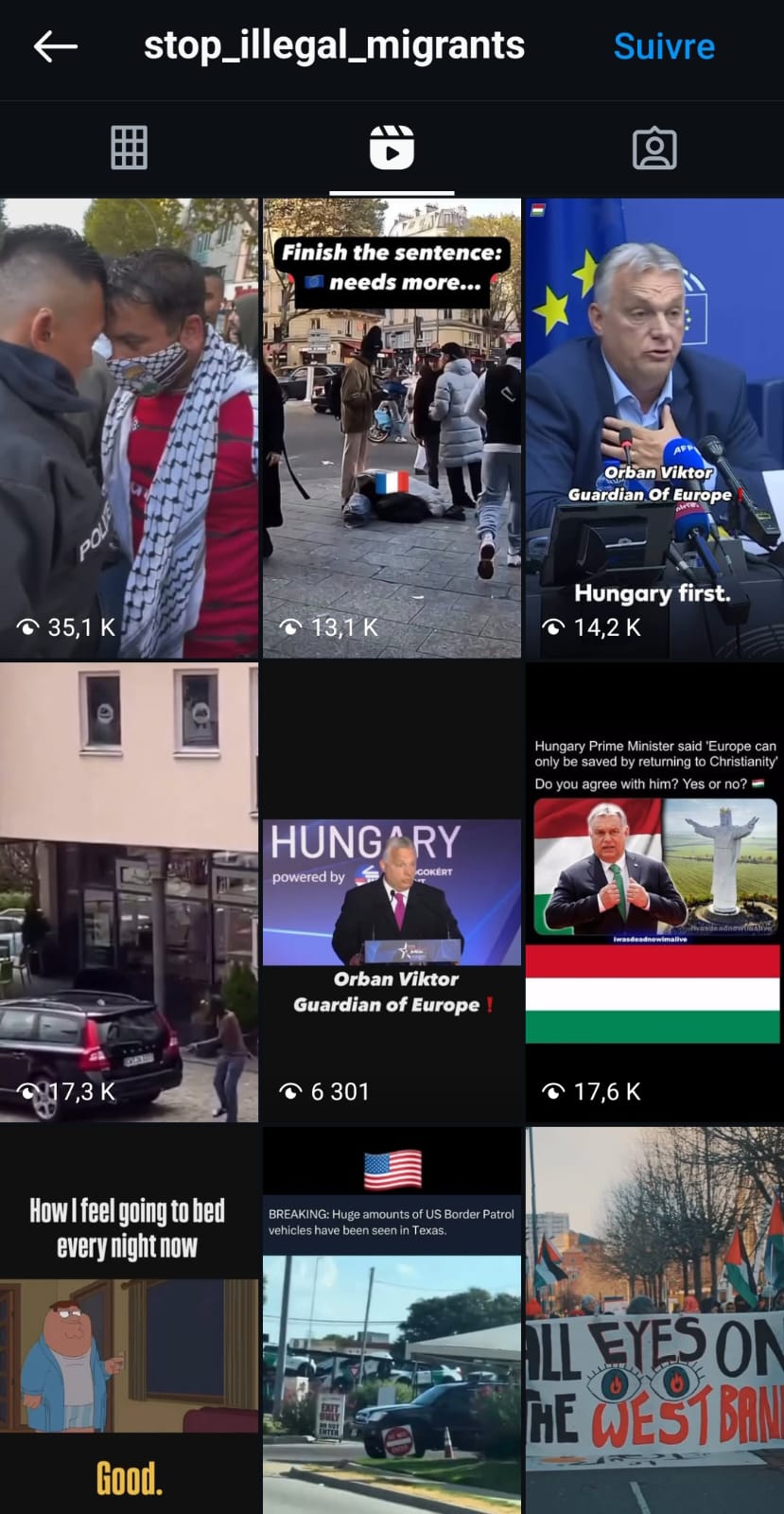Select the Reels tab
The width and height of the screenshot is (784, 1514).
[x=392, y=149]
